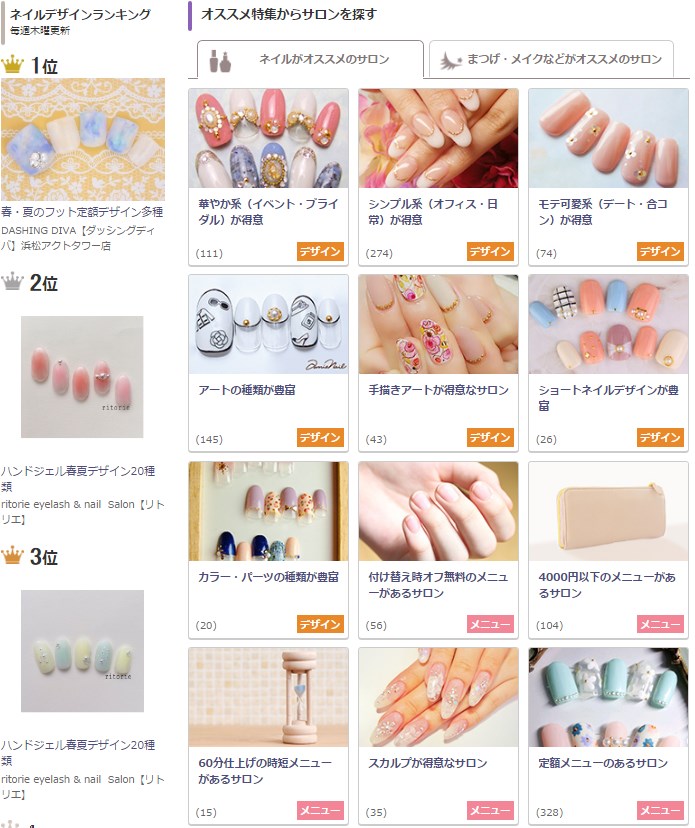Open the 定額メニューのあるサロン card
Viewport: 695px width, 828px height.
pyautogui.click(x=608, y=734)
